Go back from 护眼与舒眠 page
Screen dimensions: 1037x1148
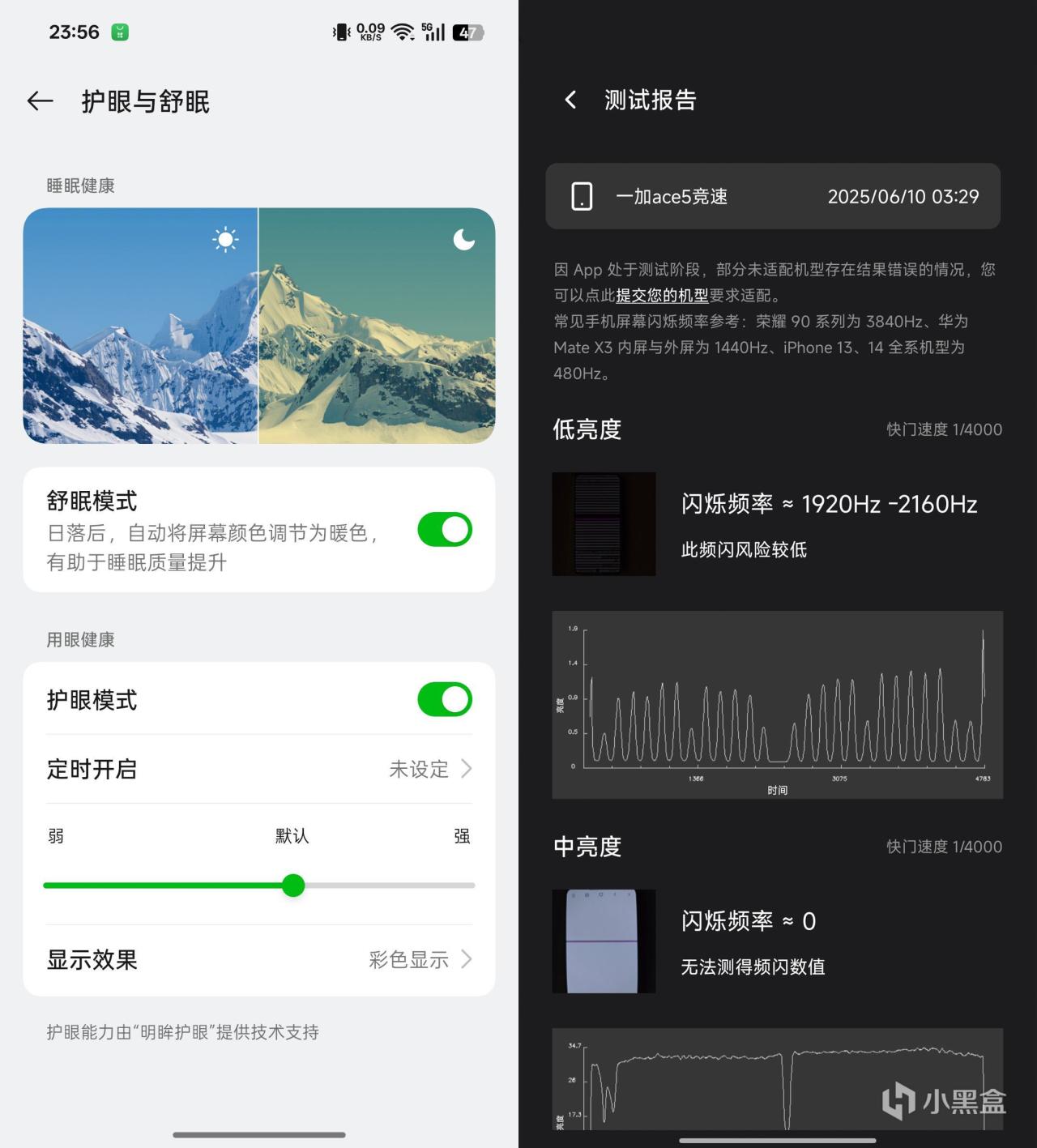[x=40, y=101]
